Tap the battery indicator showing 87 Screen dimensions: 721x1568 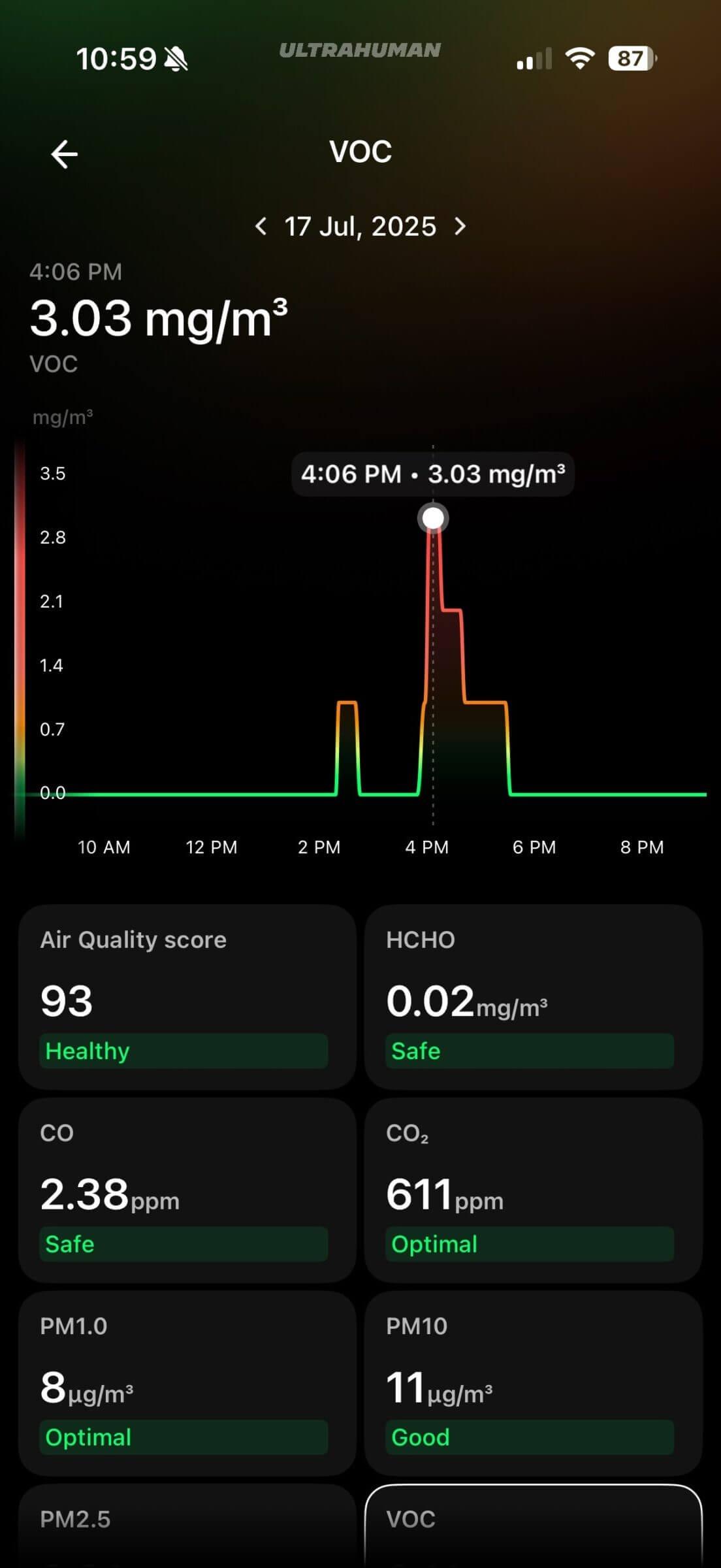[629, 59]
